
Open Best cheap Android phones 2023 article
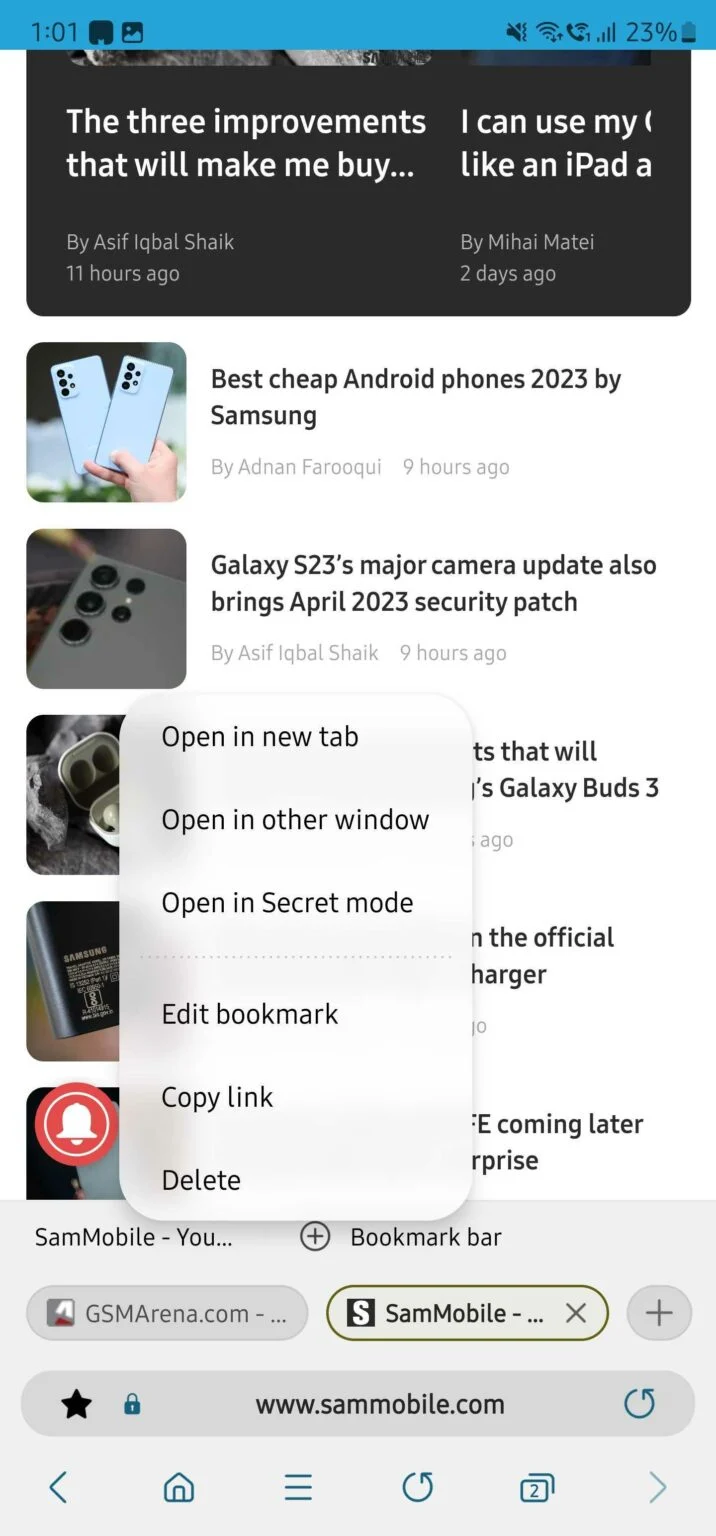pos(416,397)
